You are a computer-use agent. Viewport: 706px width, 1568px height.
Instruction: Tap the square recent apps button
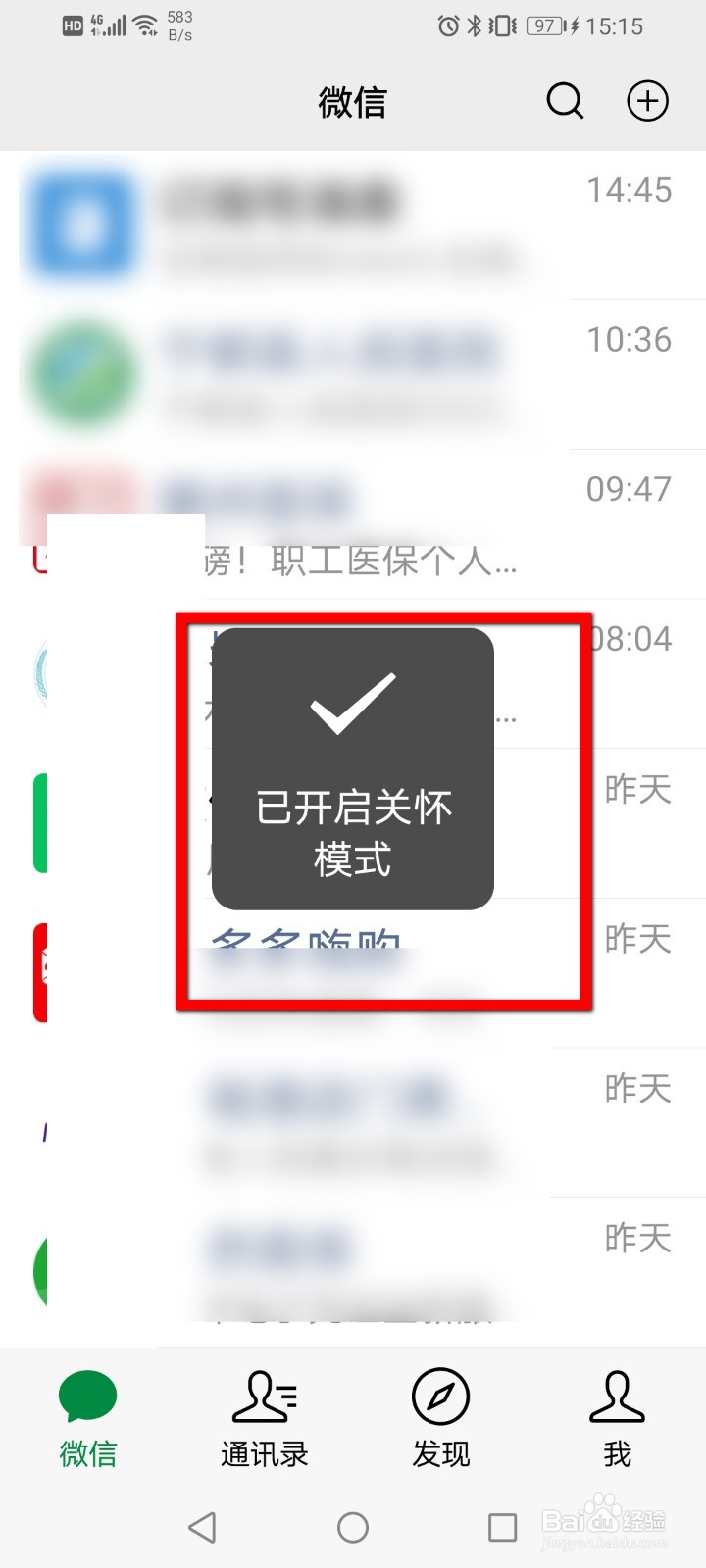click(502, 1527)
